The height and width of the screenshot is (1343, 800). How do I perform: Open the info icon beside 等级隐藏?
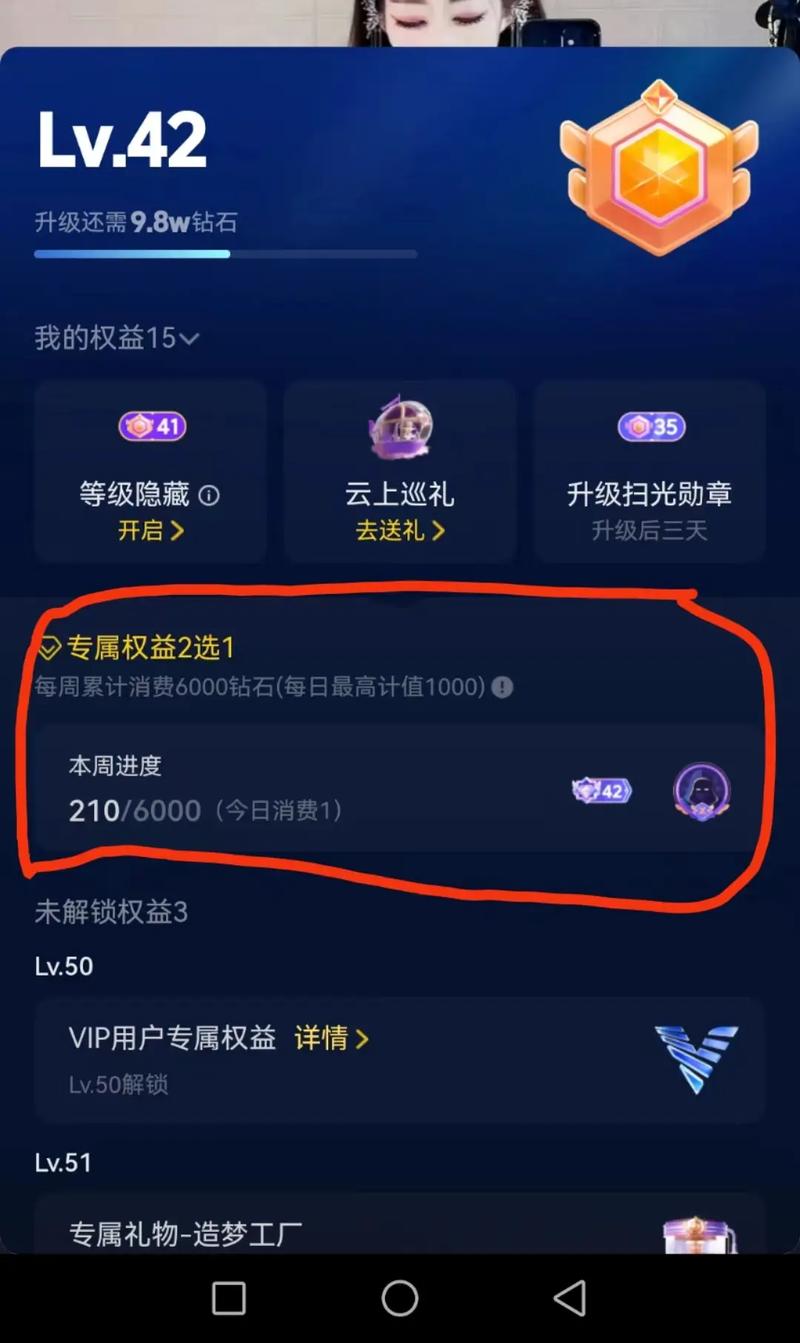click(209, 495)
